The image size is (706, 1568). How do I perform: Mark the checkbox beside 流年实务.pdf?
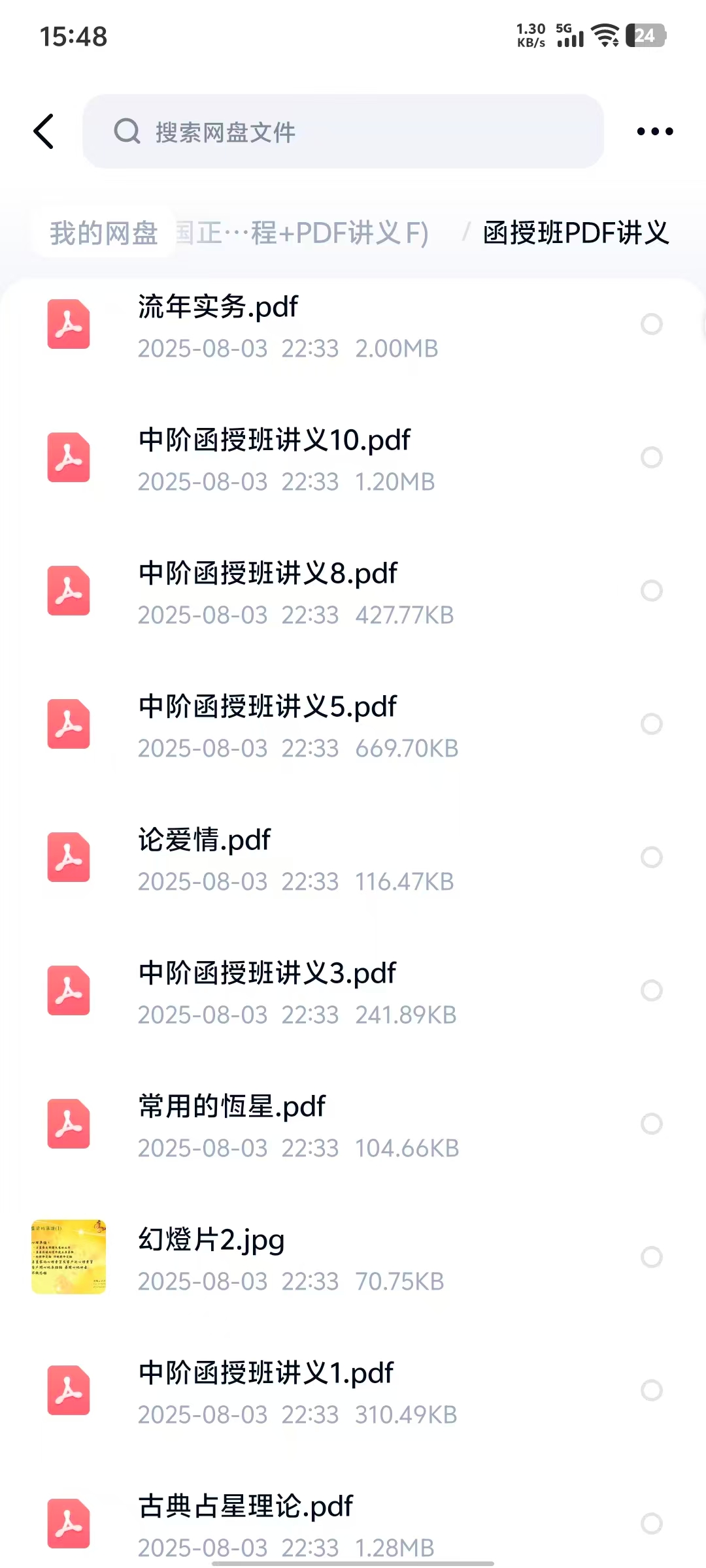click(x=651, y=324)
